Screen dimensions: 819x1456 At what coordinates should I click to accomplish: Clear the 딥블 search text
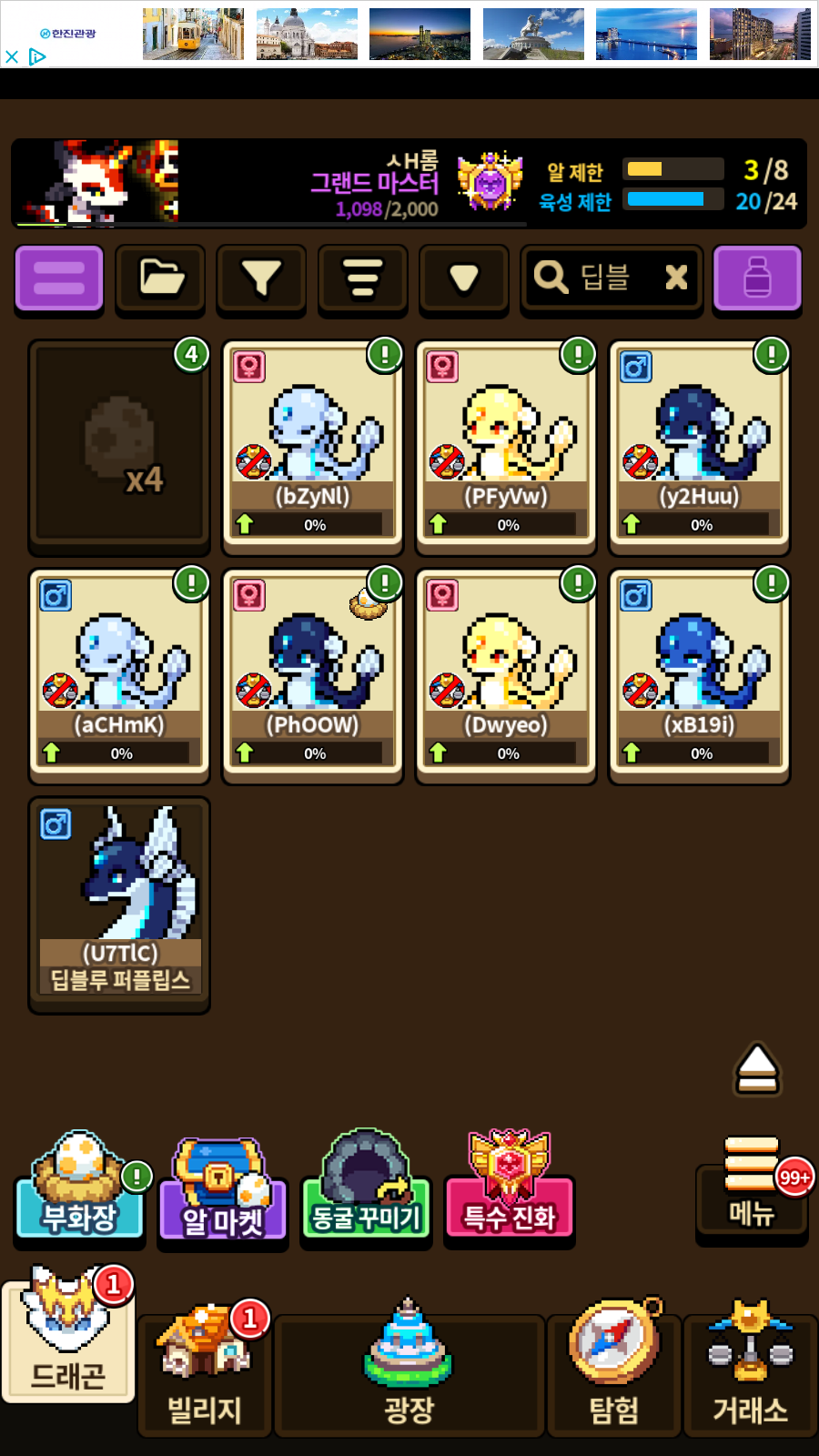(676, 278)
